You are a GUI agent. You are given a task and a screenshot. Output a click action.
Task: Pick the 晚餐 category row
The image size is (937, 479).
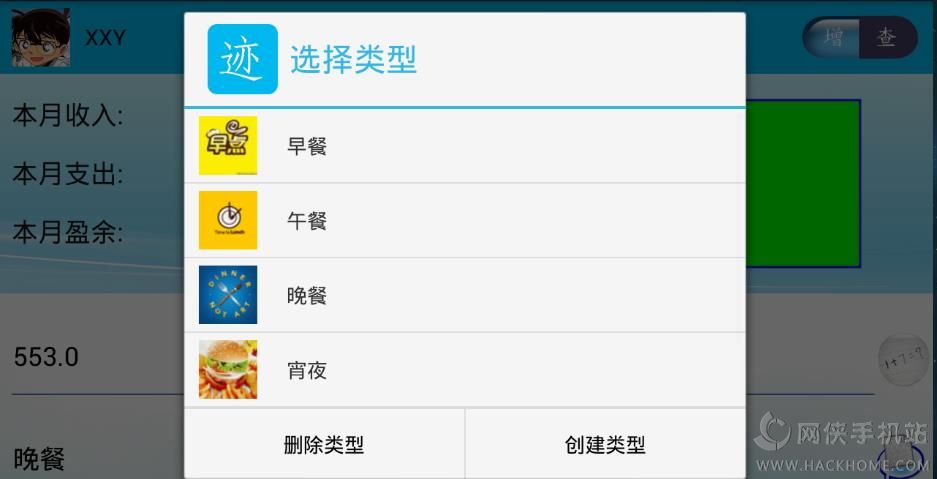tap(465, 295)
